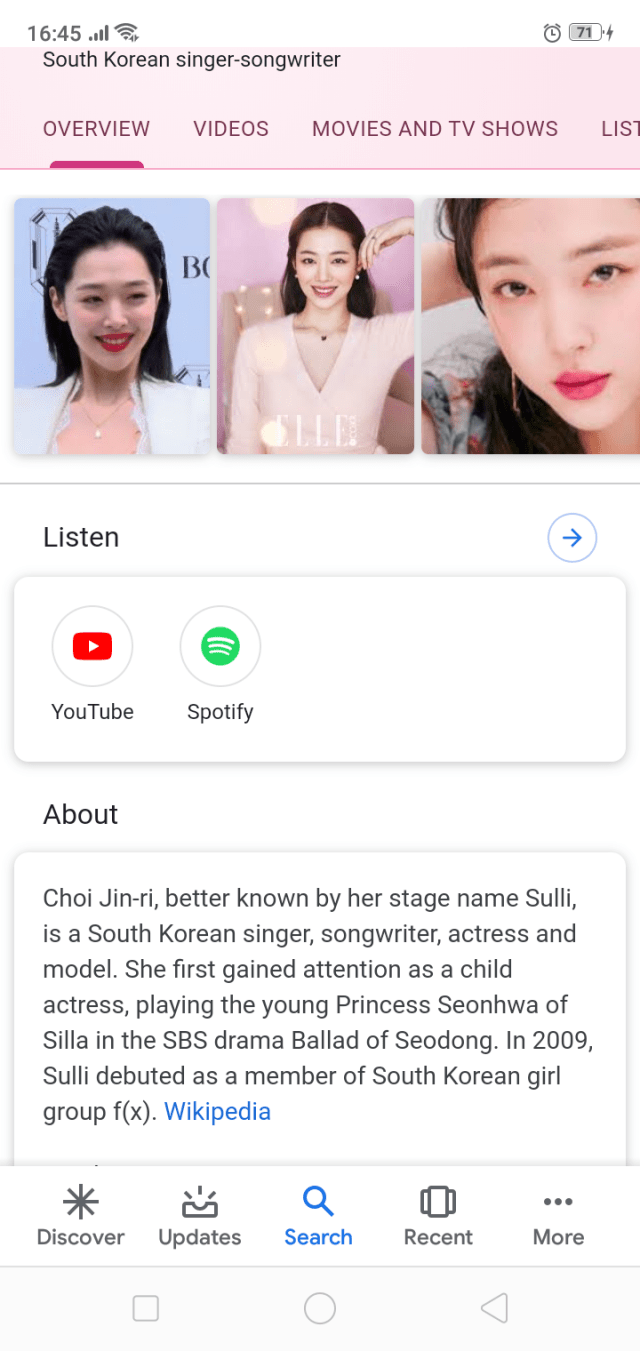The width and height of the screenshot is (640, 1351).
Task: Open the Updates tab
Action: [200, 1216]
